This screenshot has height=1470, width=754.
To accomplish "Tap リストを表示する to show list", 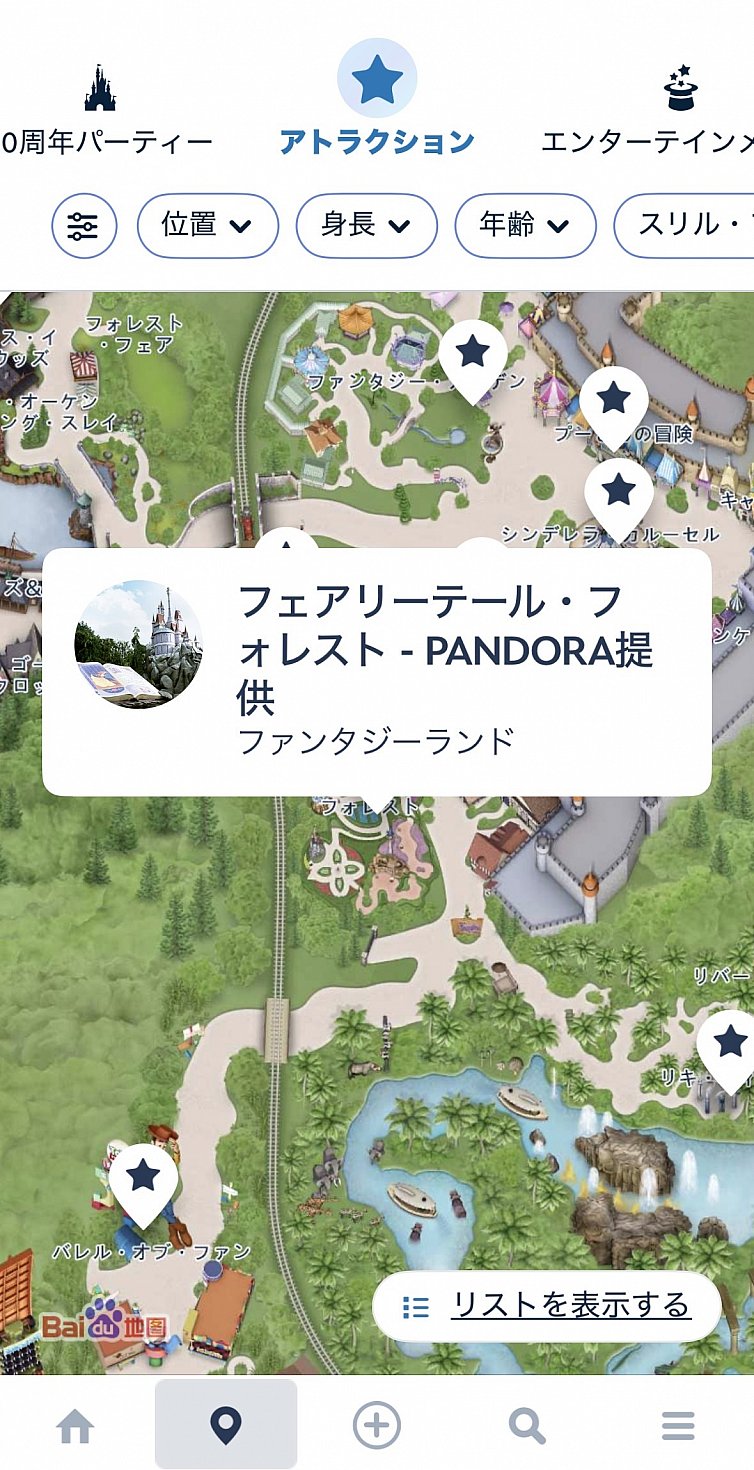I will [x=546, y=1306].
